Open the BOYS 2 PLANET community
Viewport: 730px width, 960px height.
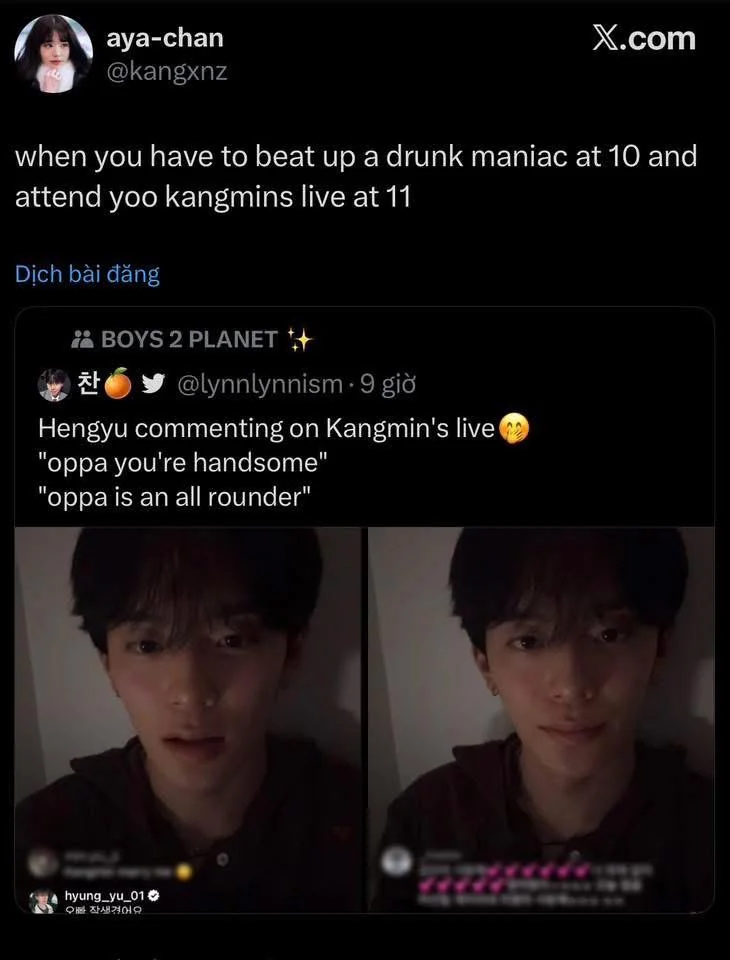tap(190, 340)
